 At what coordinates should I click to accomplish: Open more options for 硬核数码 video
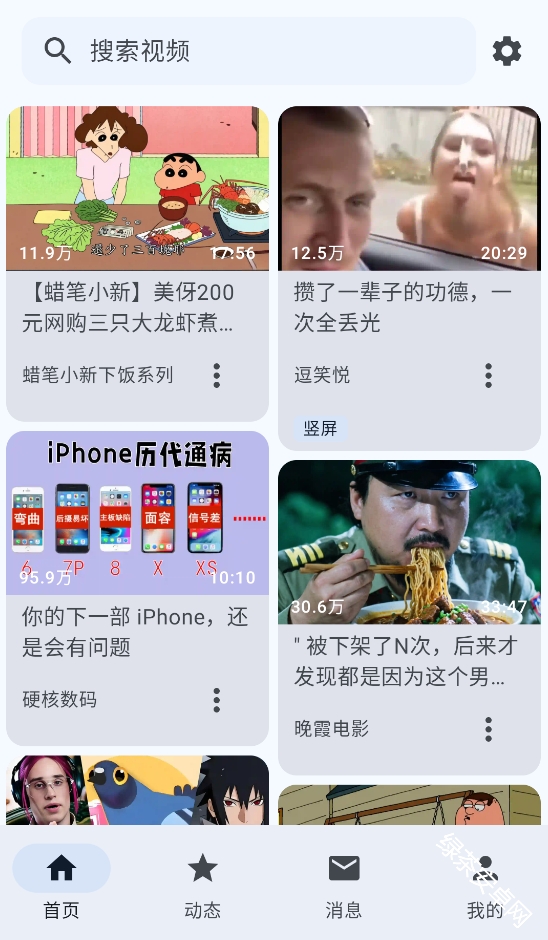point(217,700)
